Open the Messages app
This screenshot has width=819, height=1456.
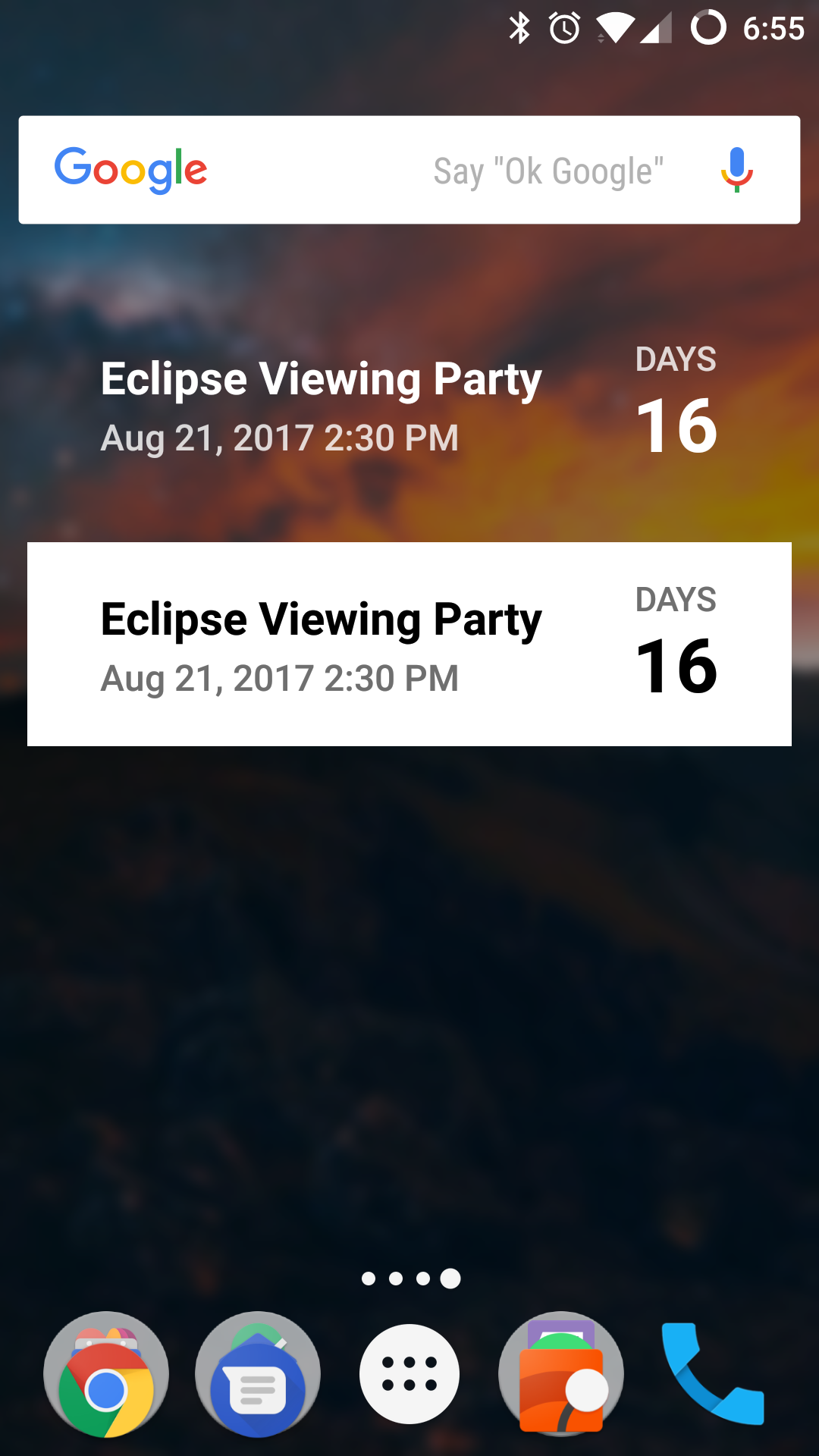pyautogui.click(x=258, y=1373)
